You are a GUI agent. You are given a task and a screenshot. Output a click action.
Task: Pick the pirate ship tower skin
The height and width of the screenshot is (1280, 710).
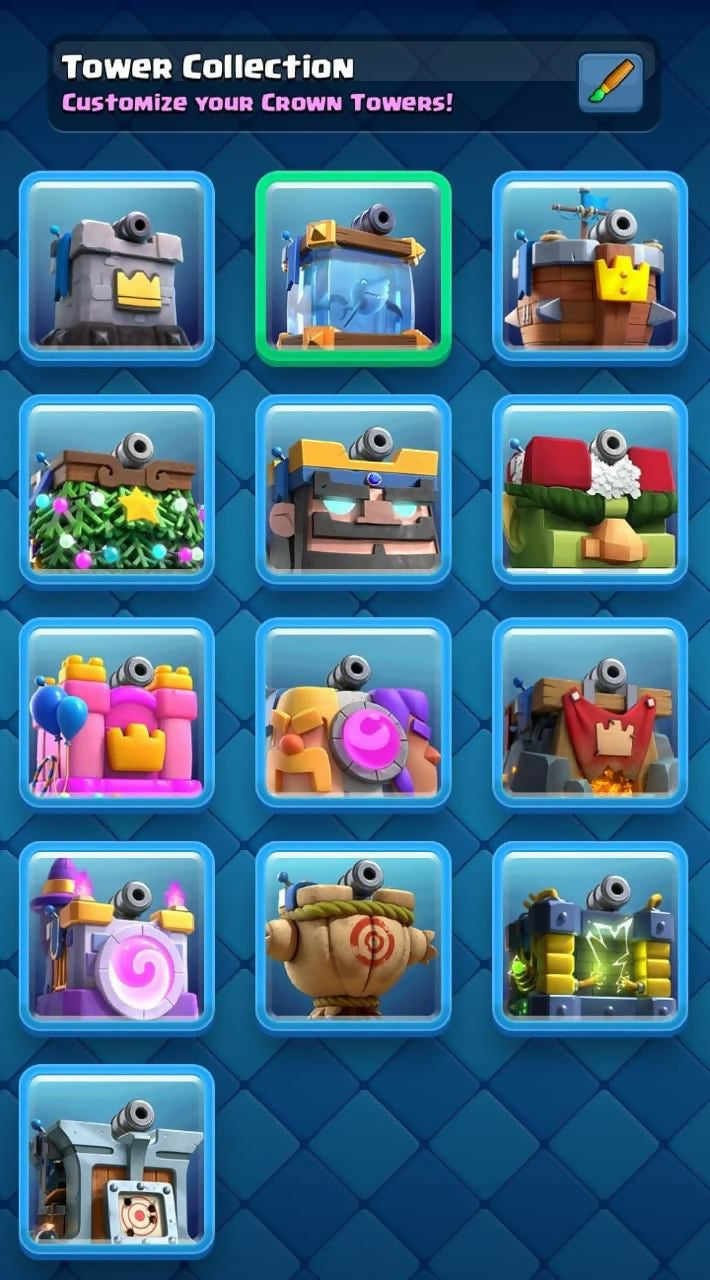pos(590,268)
